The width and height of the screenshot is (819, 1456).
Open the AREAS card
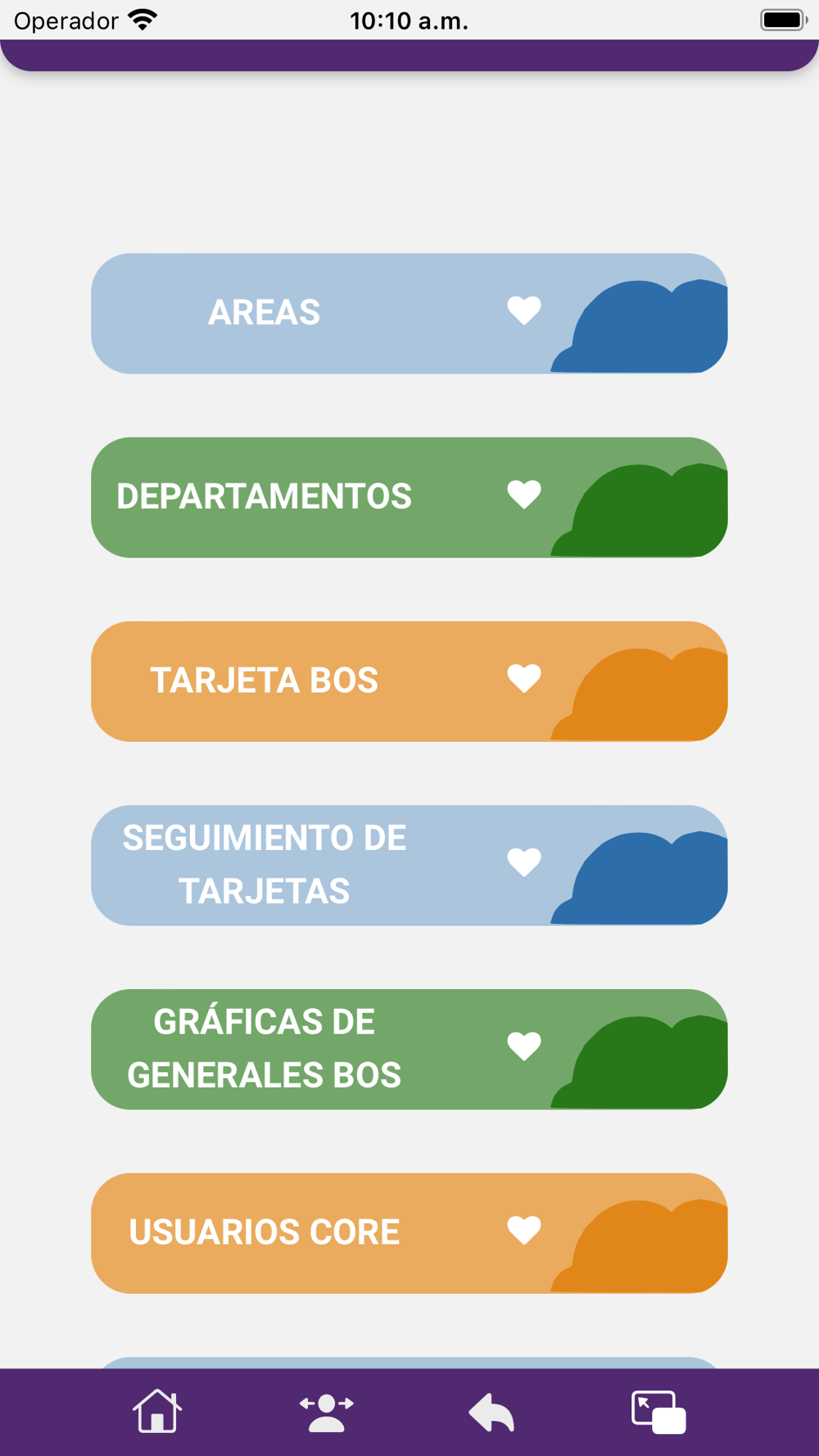pos(409,314)
